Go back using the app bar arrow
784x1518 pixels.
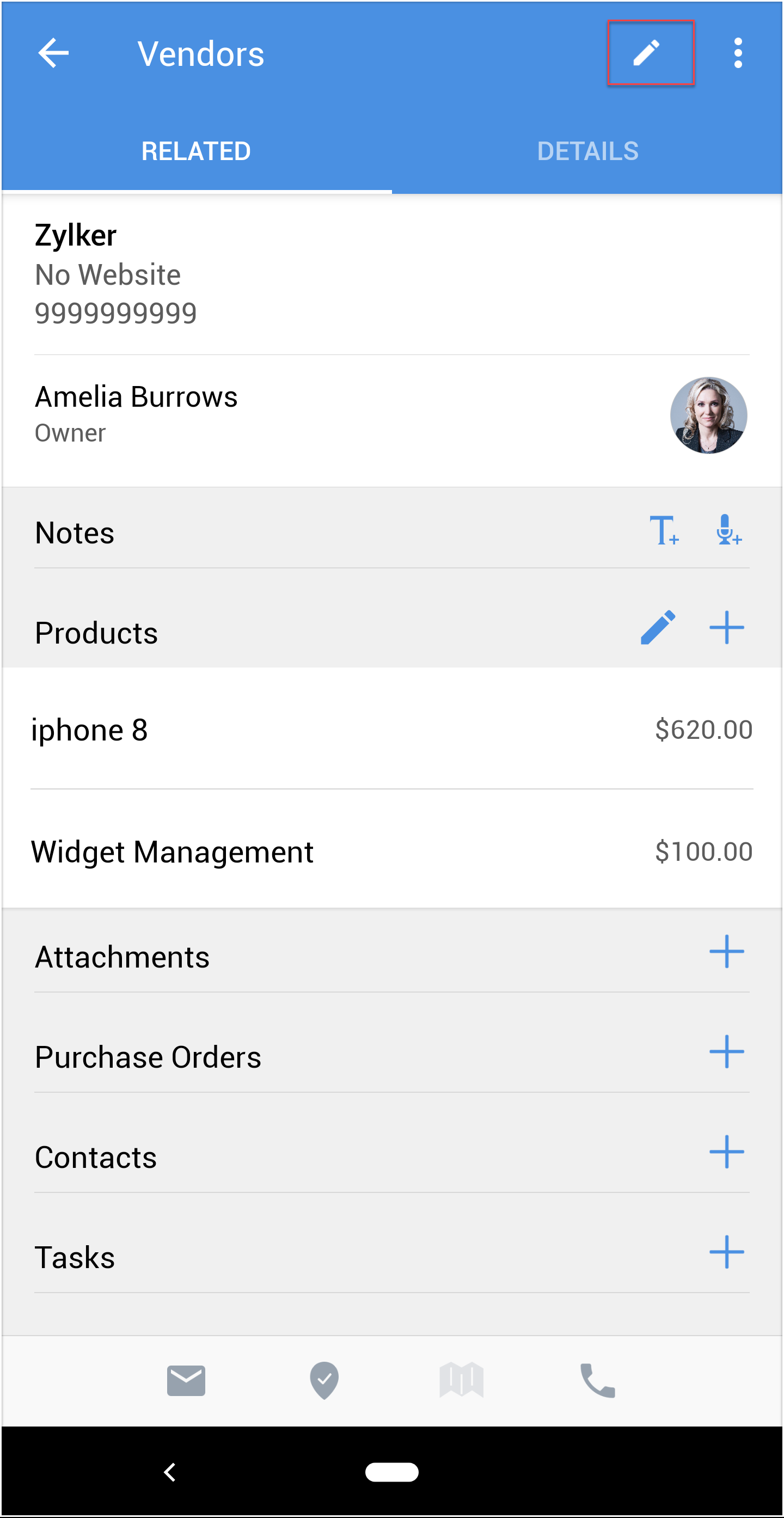tap(53, 53)
